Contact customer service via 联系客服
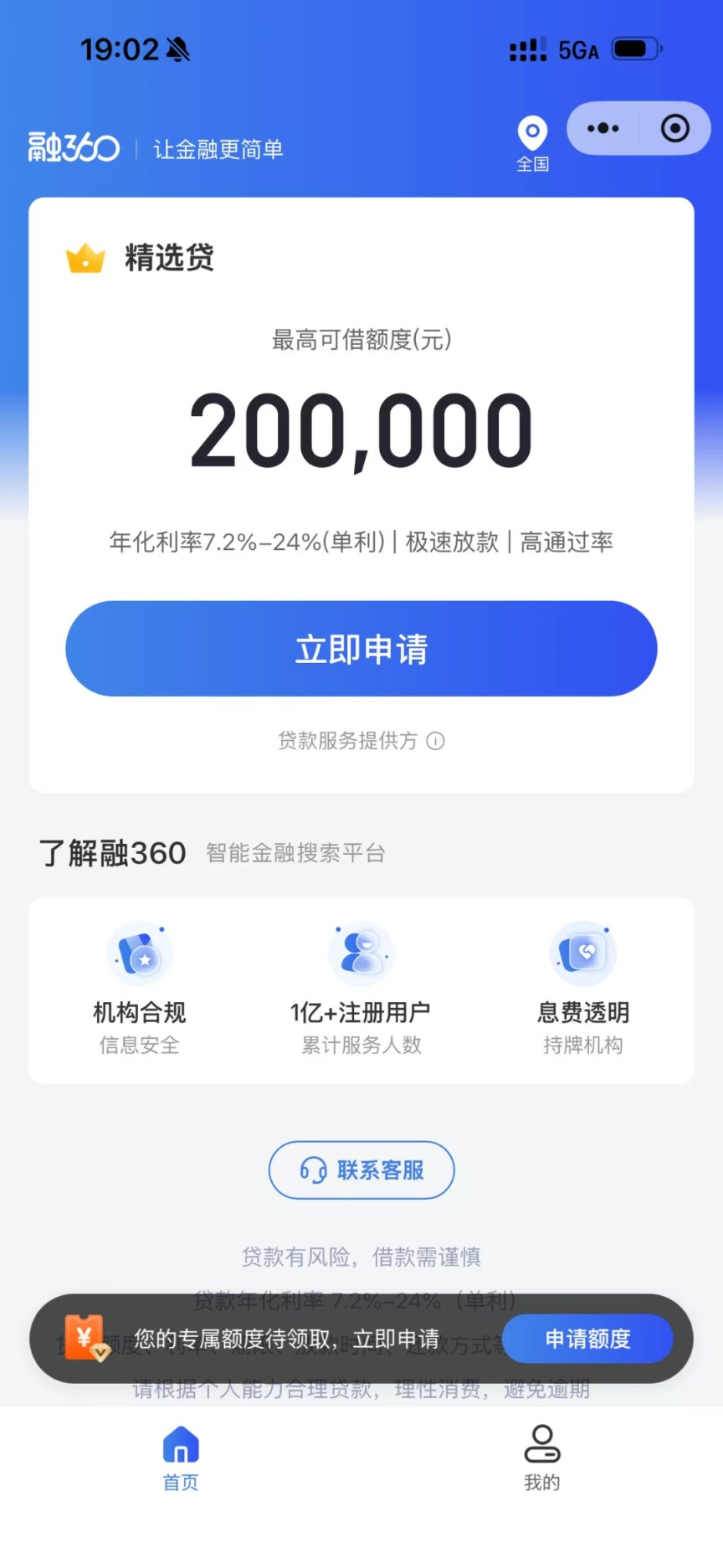Image resolution: width=723 pixels, height=1568 pixels. click(x=361, y=1170)
